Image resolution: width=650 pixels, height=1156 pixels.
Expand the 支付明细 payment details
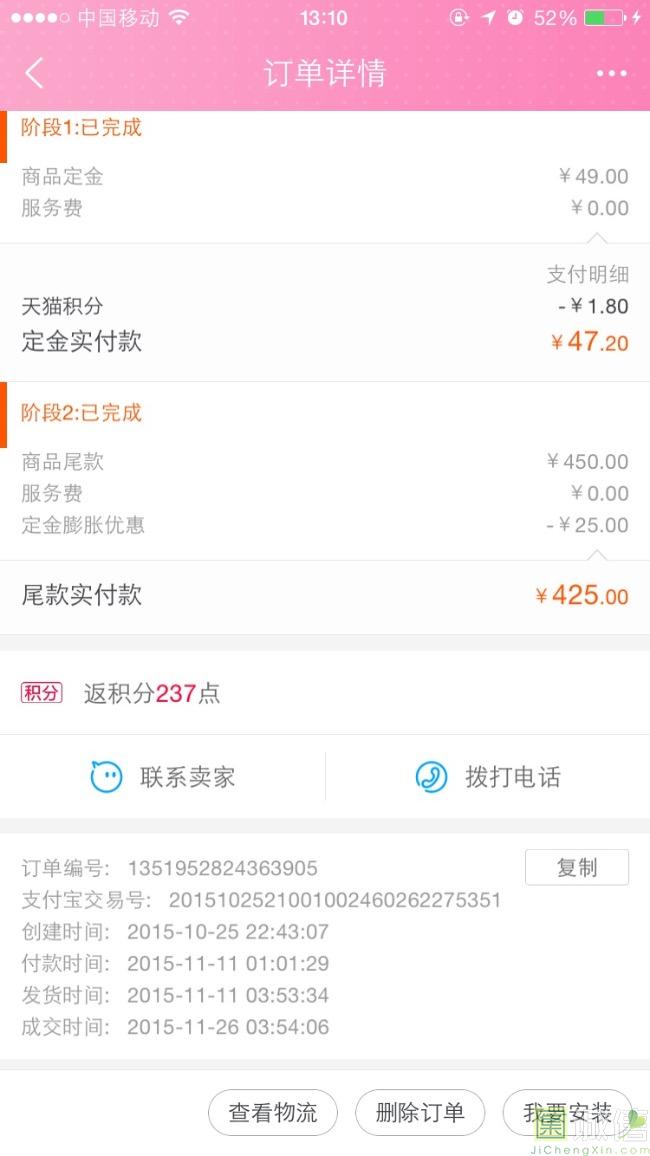[587, 274]
